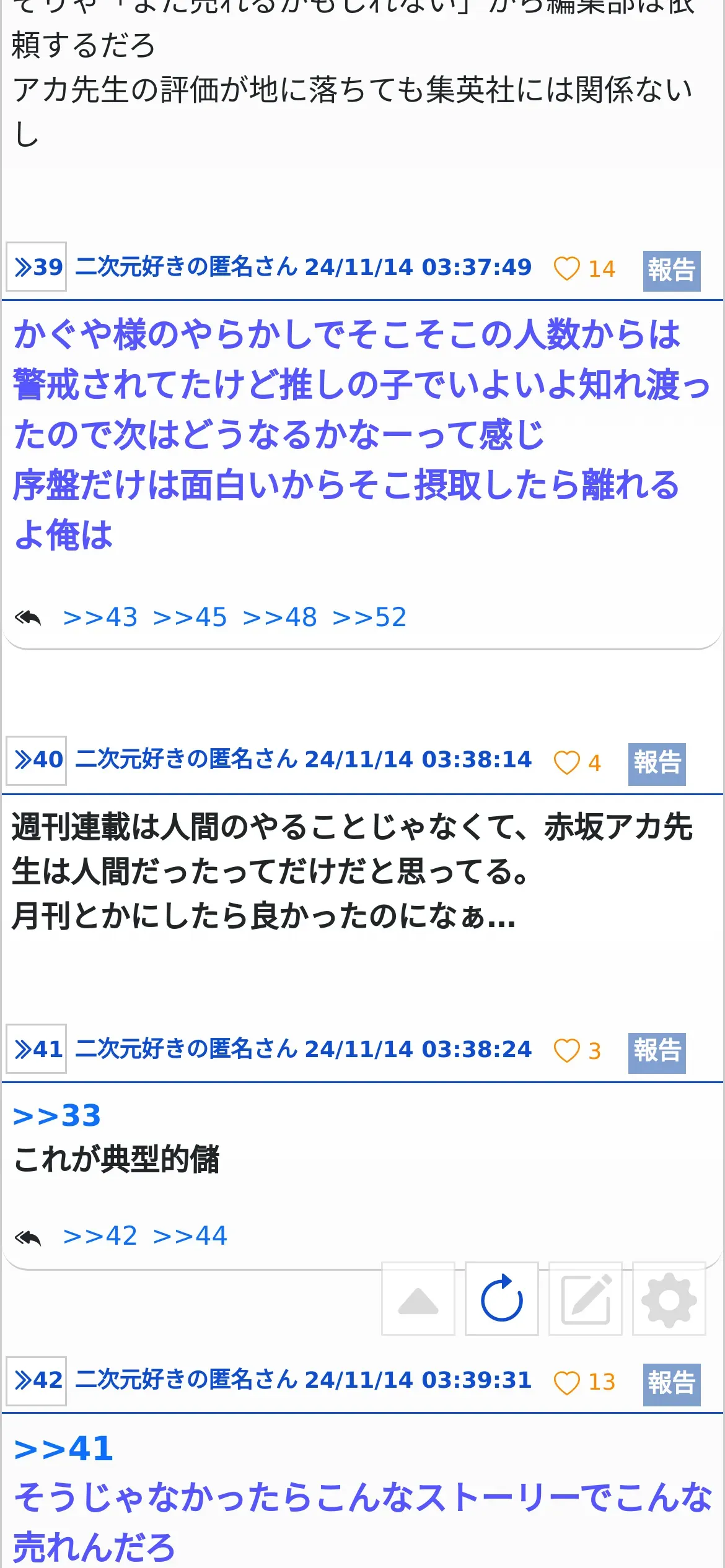
Task: Open settings with the gear button
Action: (x=669, y=1299)
